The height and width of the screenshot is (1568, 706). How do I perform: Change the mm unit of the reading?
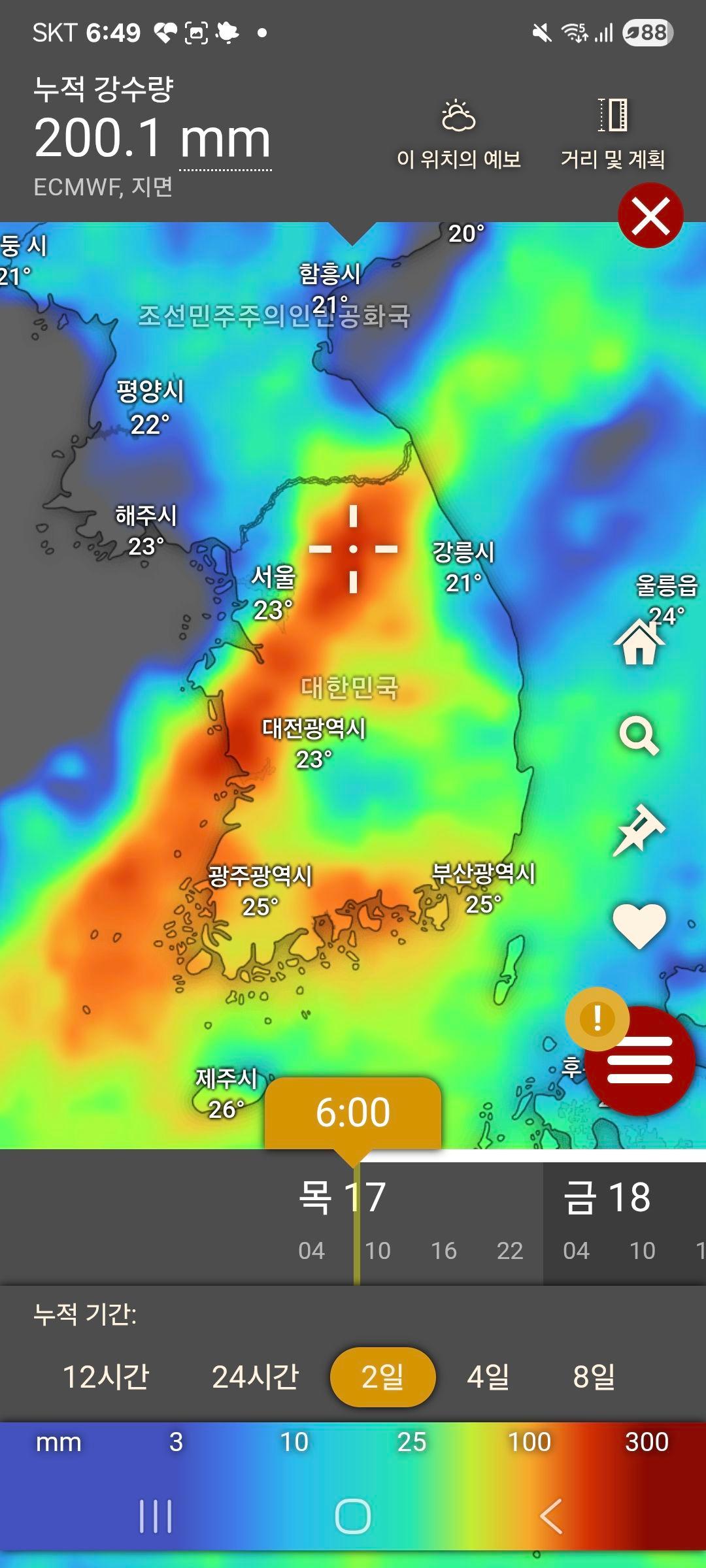pos(225,140)
